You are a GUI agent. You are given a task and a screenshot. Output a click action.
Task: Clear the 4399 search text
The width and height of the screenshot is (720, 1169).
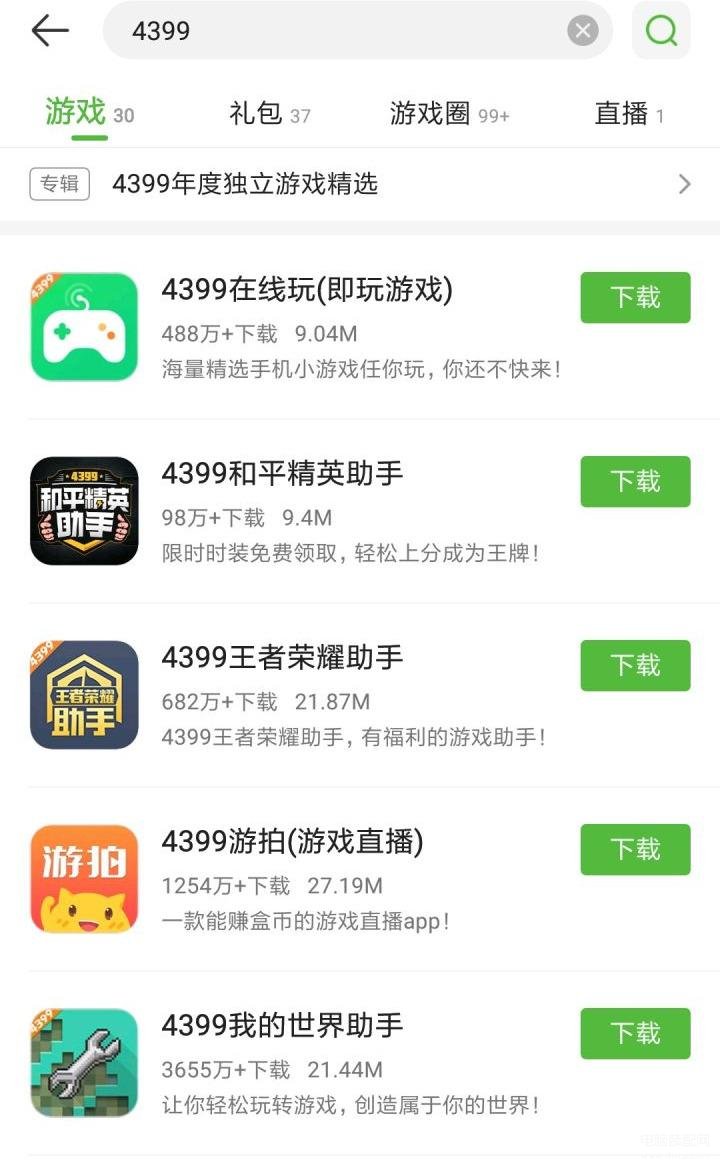click(x=582, y=31)
